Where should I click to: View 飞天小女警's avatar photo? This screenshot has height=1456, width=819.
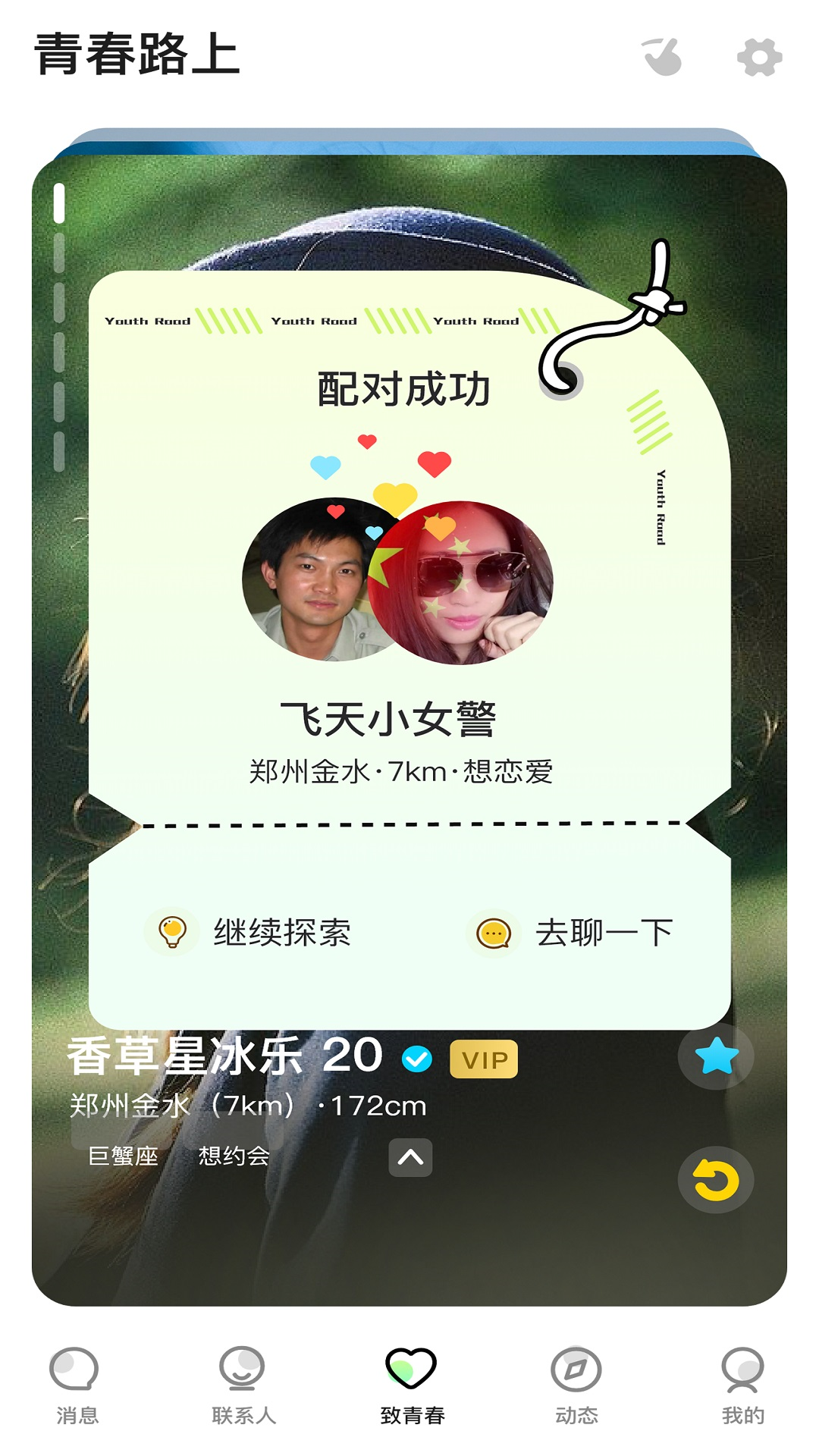click(464, 582)
